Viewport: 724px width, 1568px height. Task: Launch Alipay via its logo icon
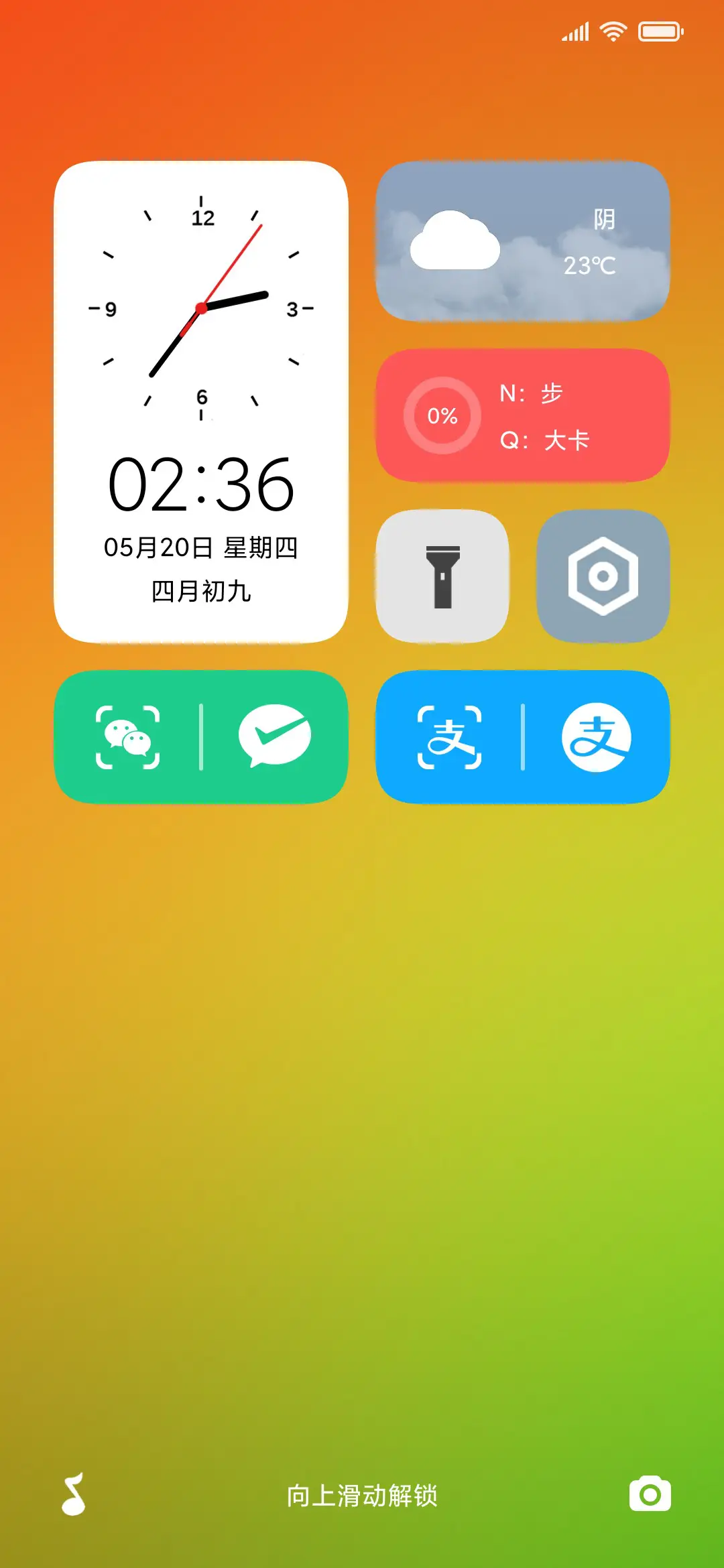[595, 737]
